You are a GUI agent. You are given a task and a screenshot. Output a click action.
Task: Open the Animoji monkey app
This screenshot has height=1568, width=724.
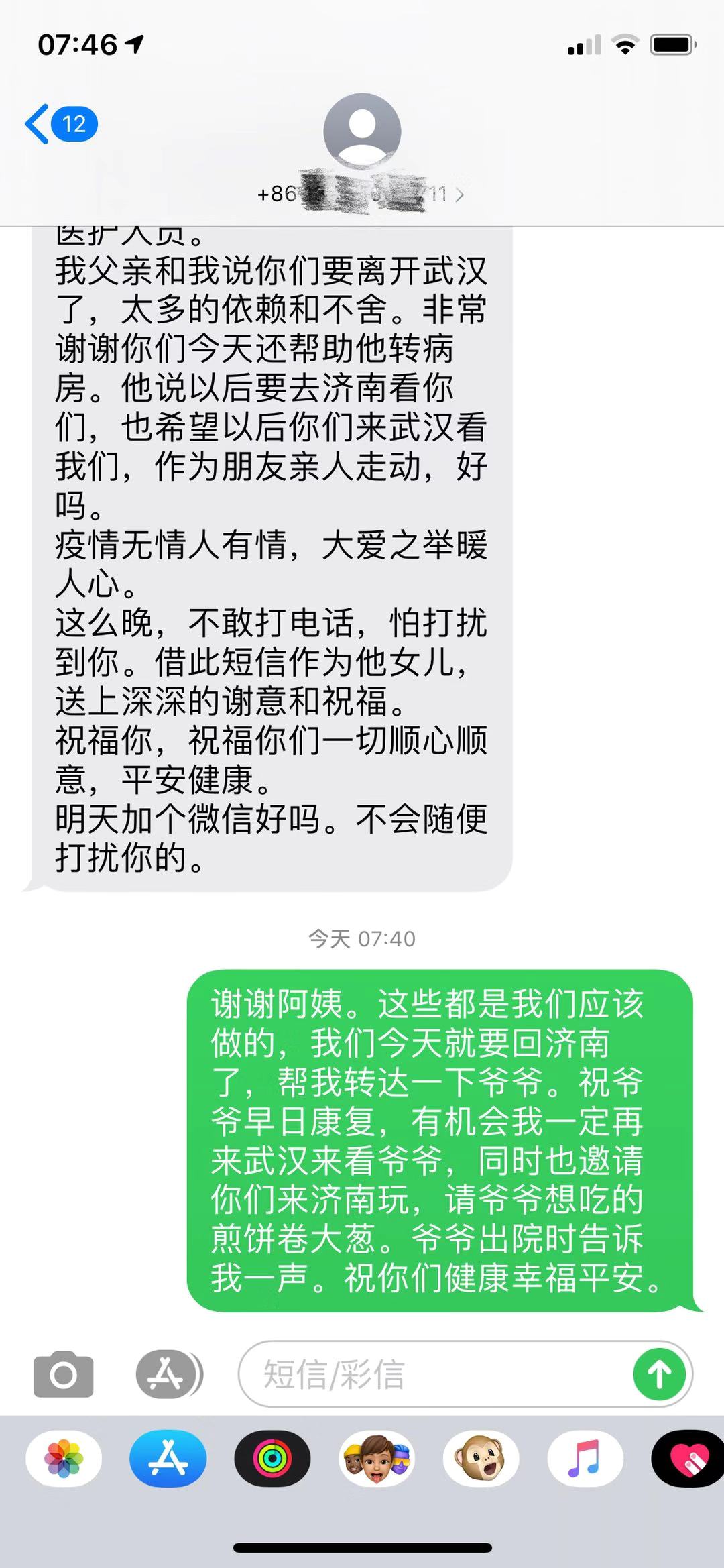(x=481, y=1459)
